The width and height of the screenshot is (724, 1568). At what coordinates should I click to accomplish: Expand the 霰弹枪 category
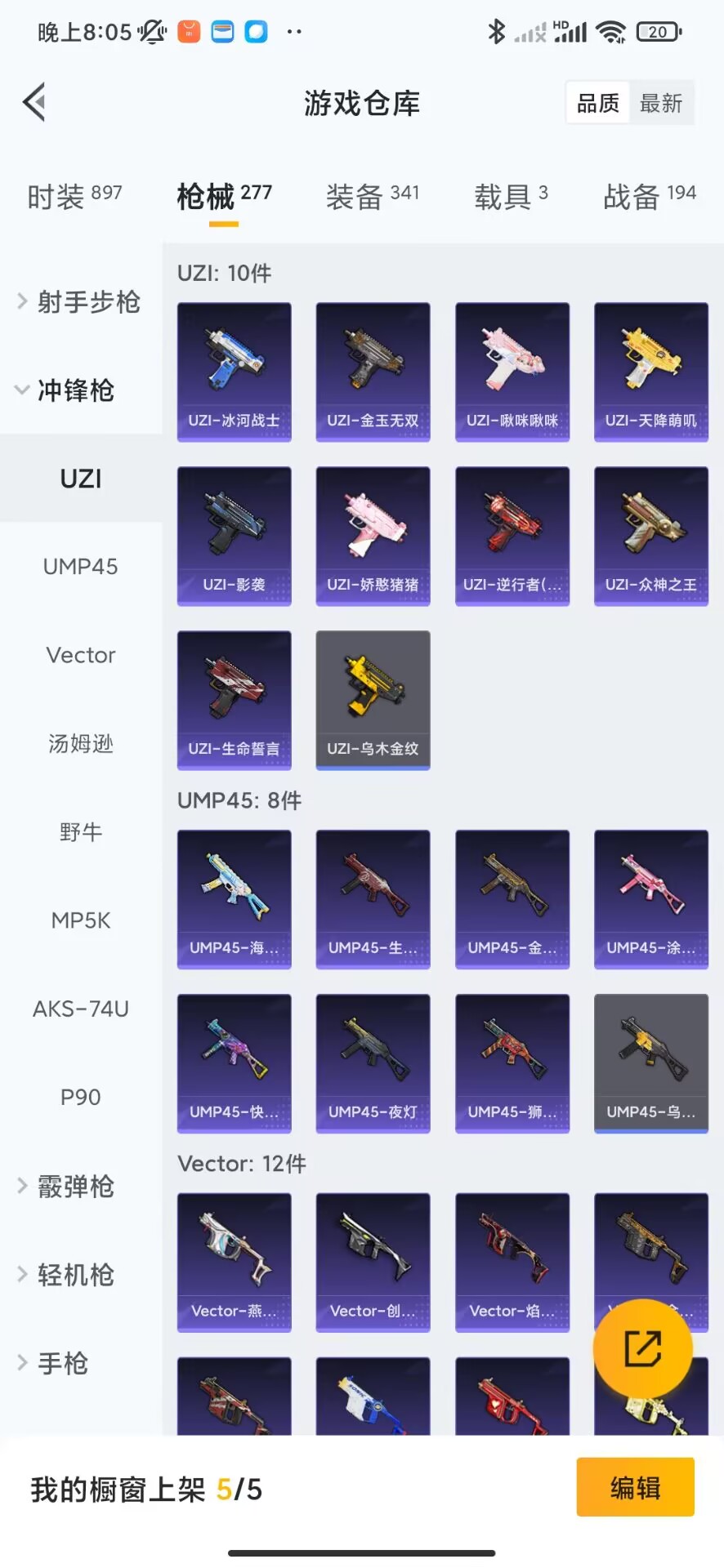(x=74, y=1187)
